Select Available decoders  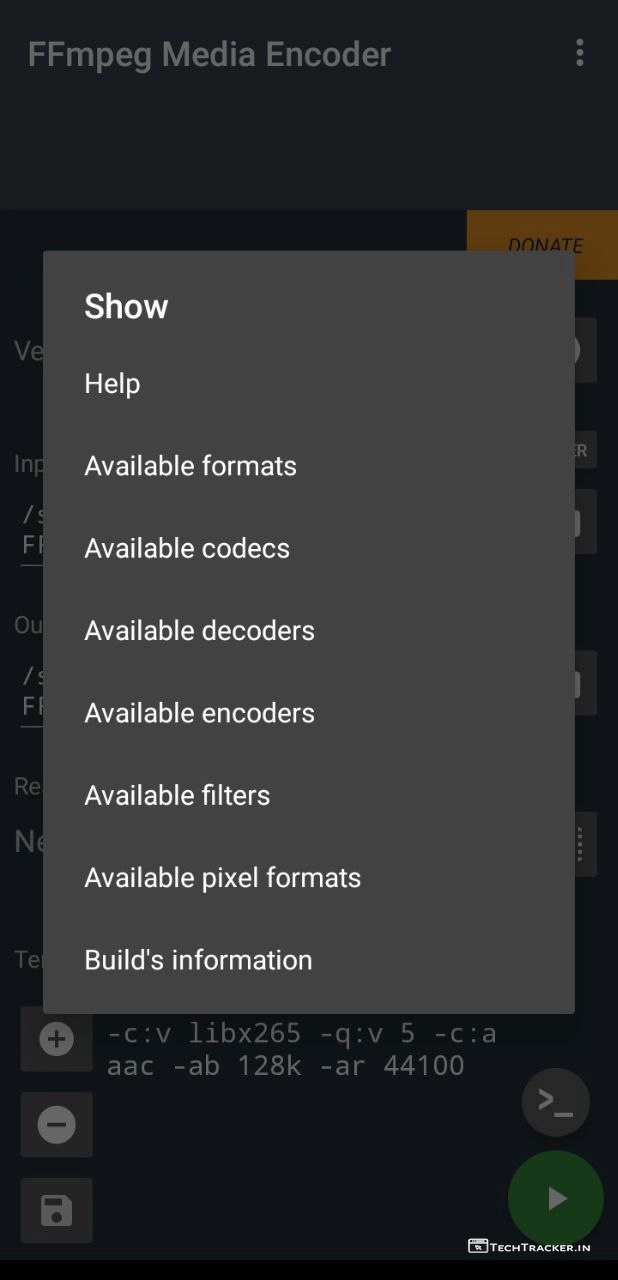click(x=199, y=631)
